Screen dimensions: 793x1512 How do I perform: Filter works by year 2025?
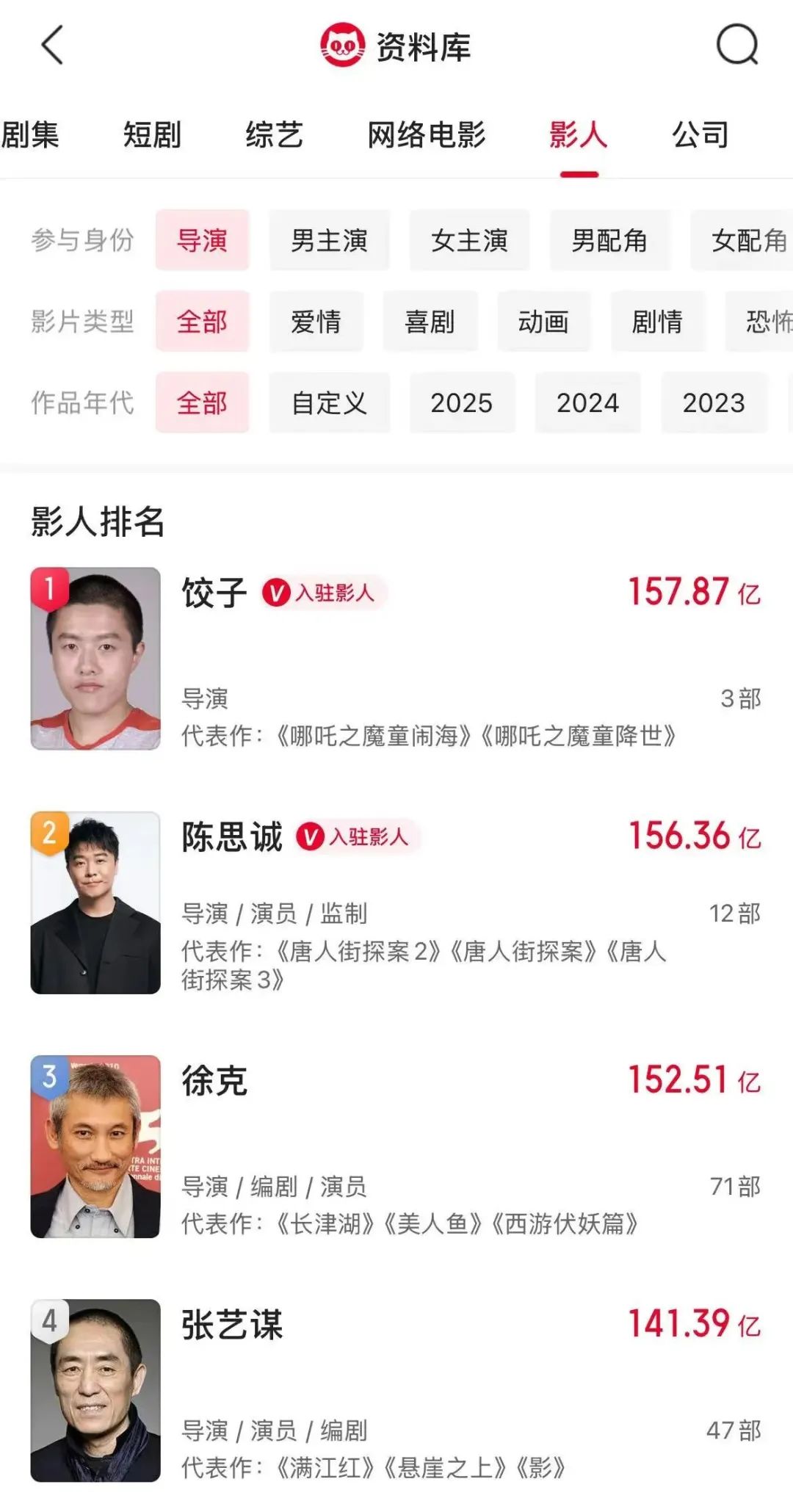pos(462,403)
